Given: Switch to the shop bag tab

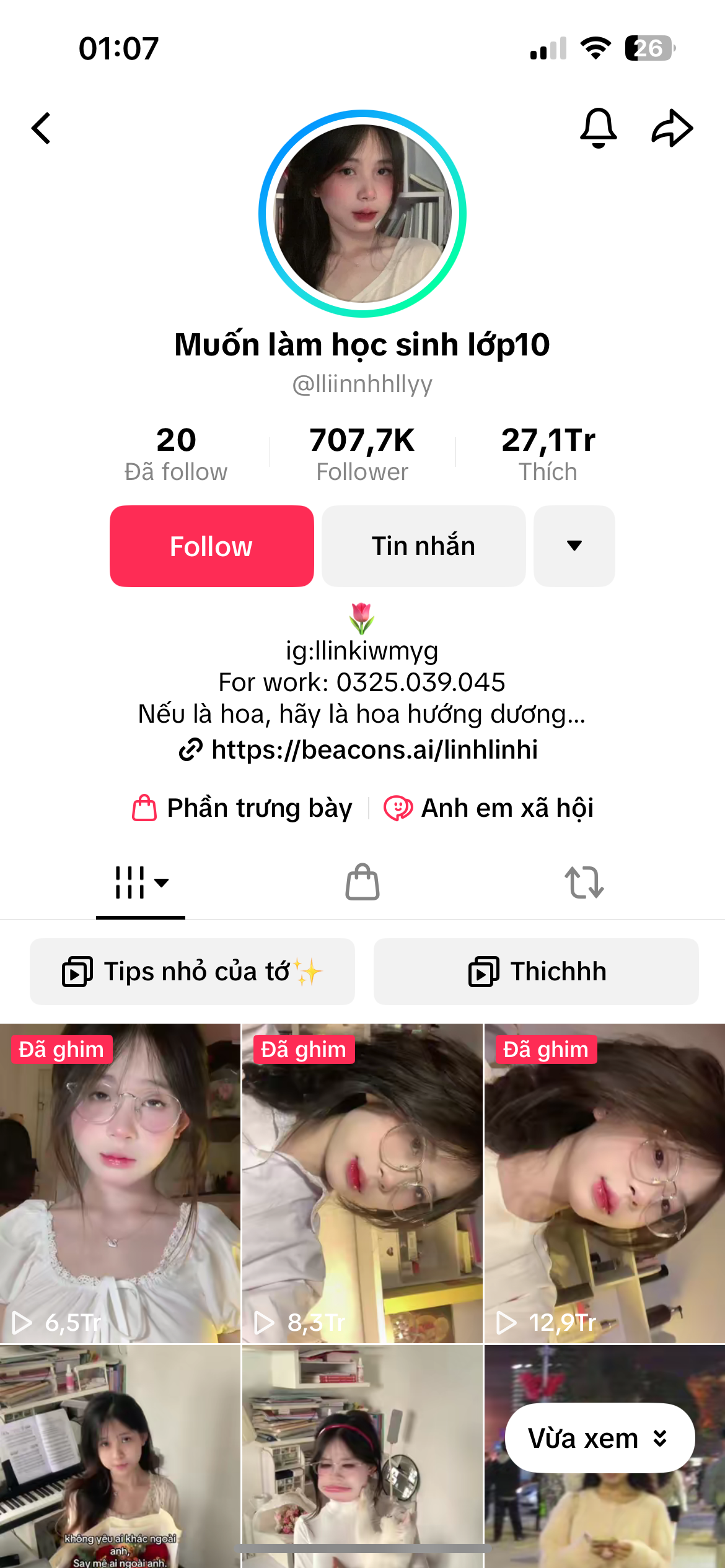Looking at the screenshot, I should [362, 882].
